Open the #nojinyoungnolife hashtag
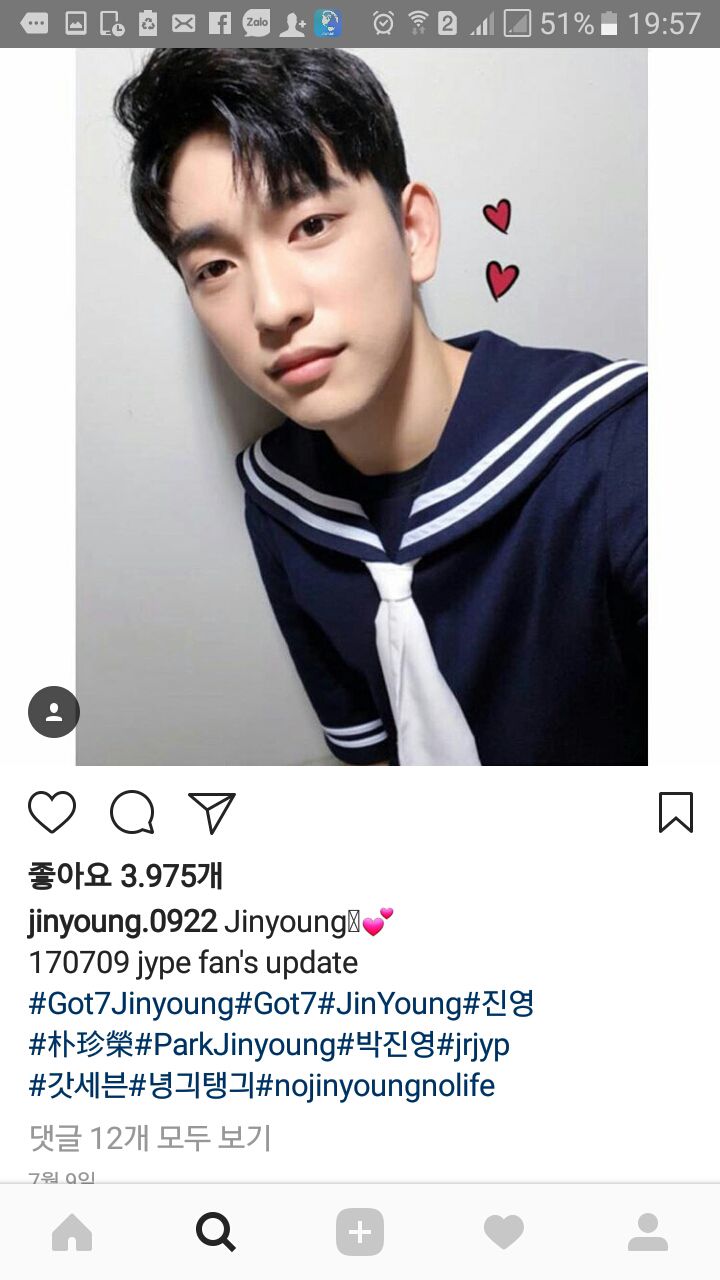 (x=376, y=1085)
